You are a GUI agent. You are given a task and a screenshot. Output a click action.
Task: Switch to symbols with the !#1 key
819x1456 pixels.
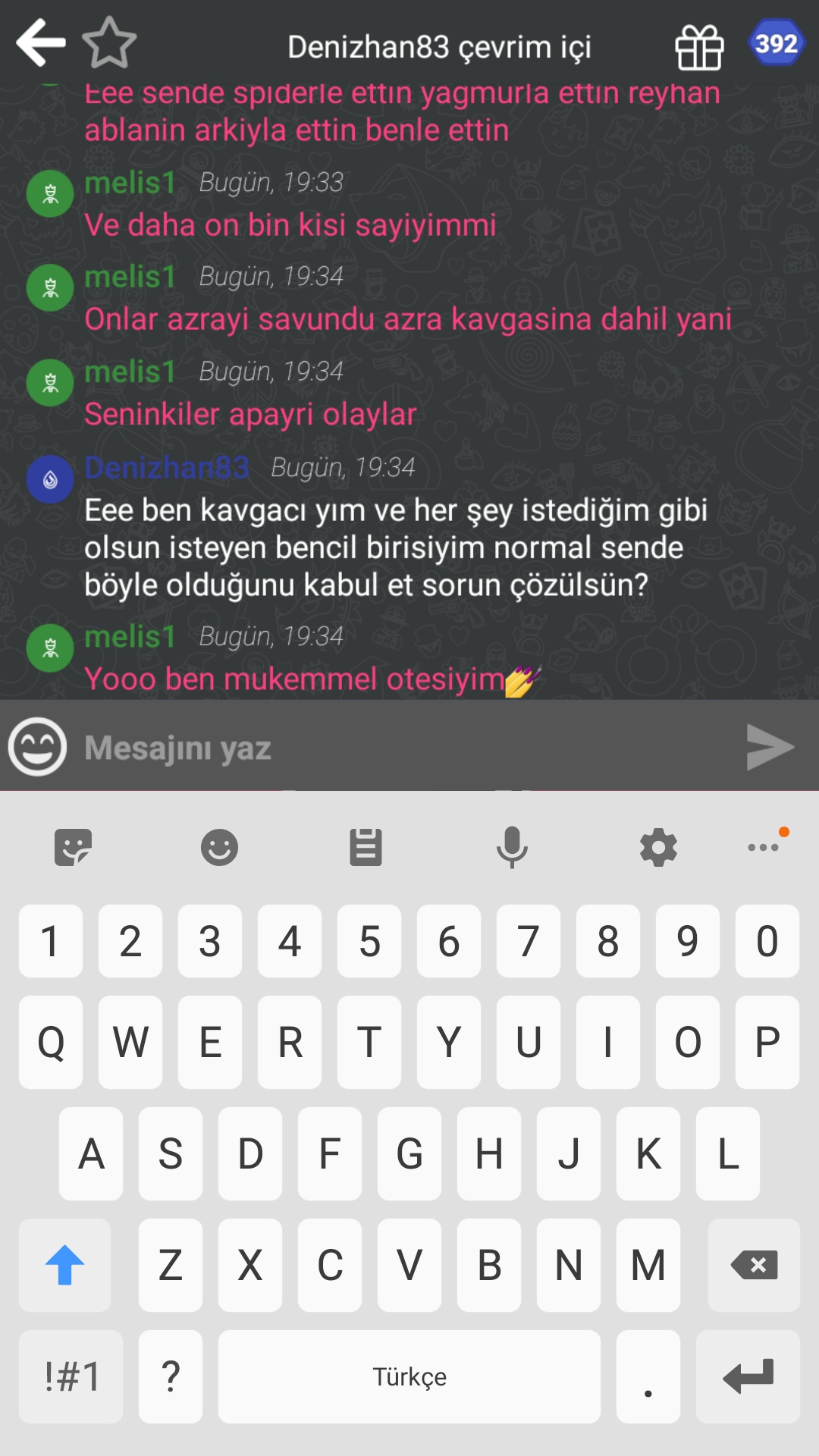[71, 1376]
